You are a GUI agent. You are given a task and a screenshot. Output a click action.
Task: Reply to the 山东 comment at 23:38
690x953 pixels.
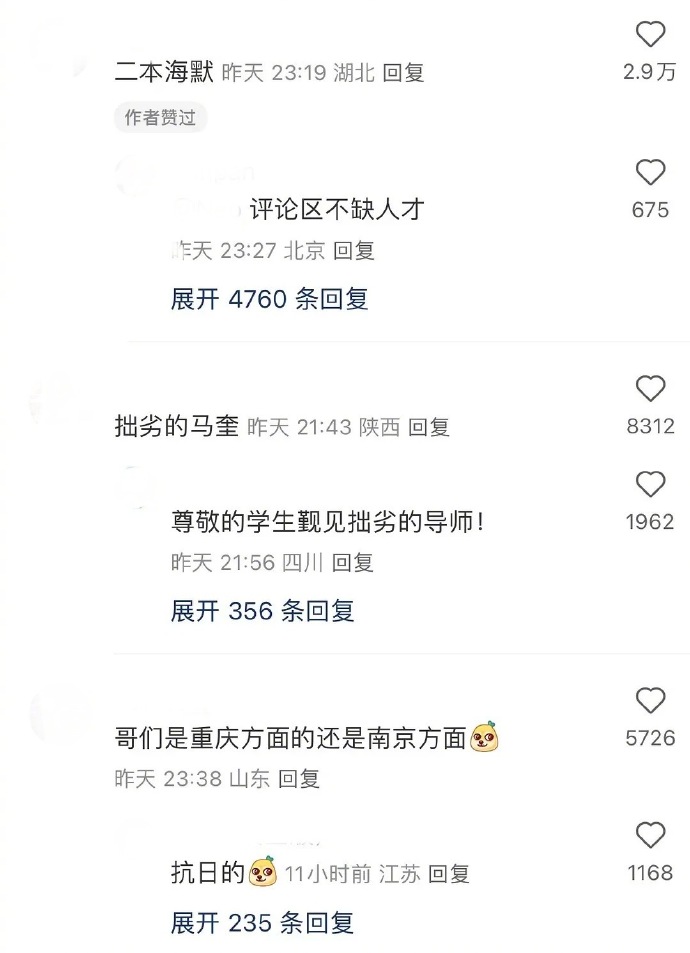tap(298, 778)
